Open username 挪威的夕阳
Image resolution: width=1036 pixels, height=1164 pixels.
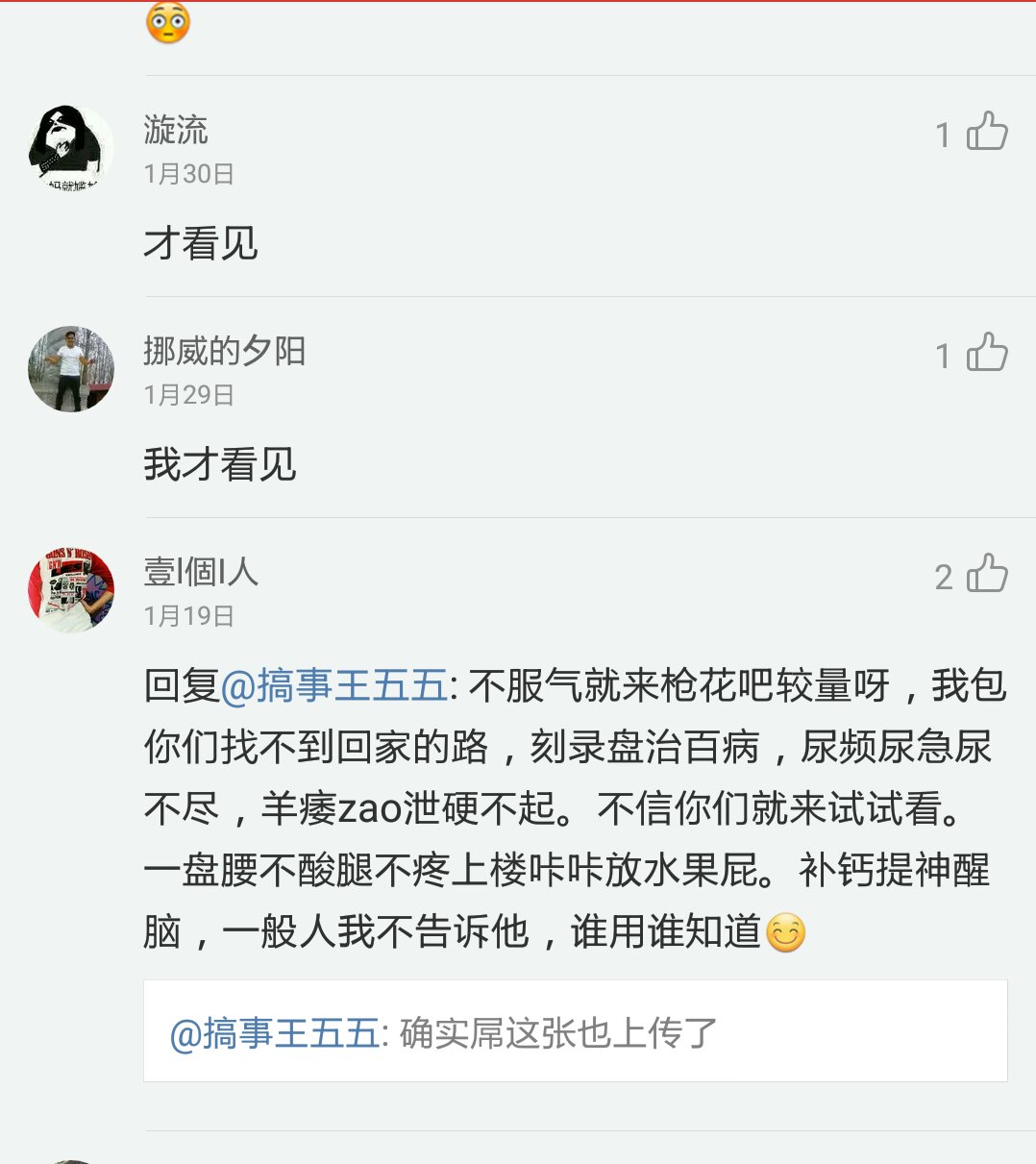click(x=224, y=351)
